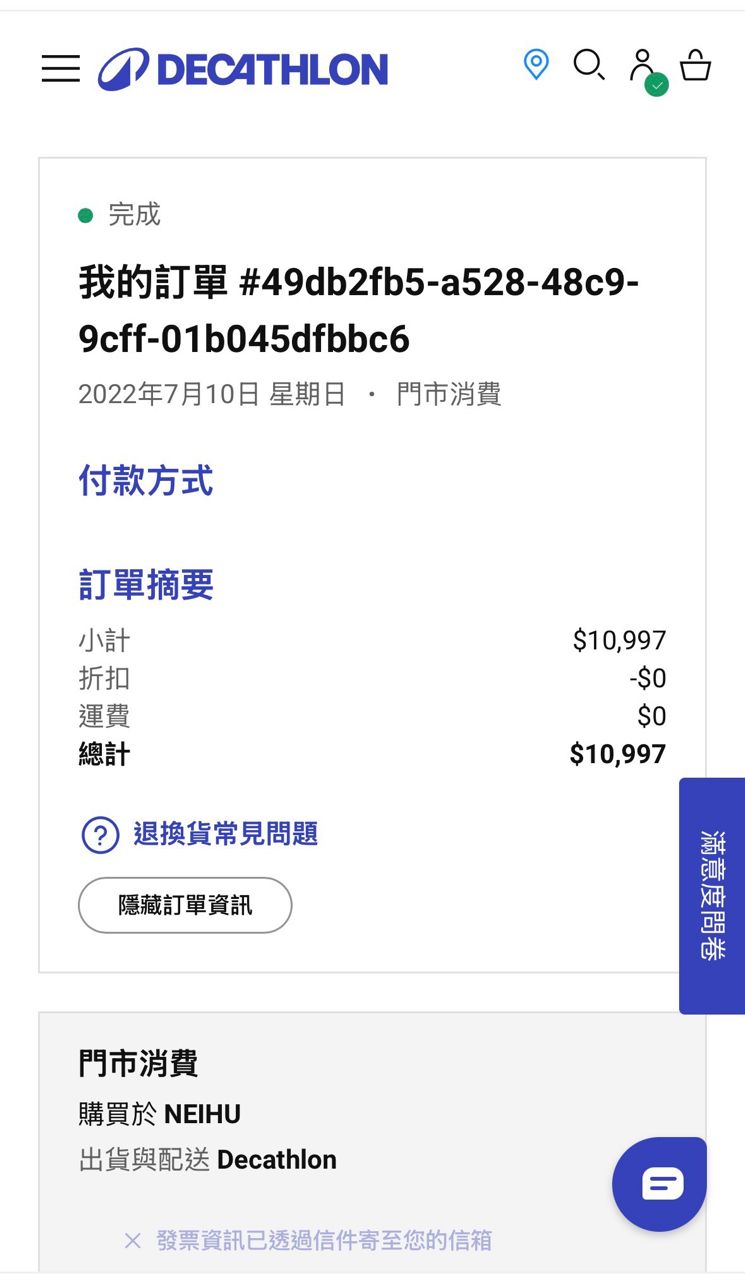The image size is (745, 1280).
Task: Go to the Decathlon home page
Action: pyautogui.click(x=243, y=69)
